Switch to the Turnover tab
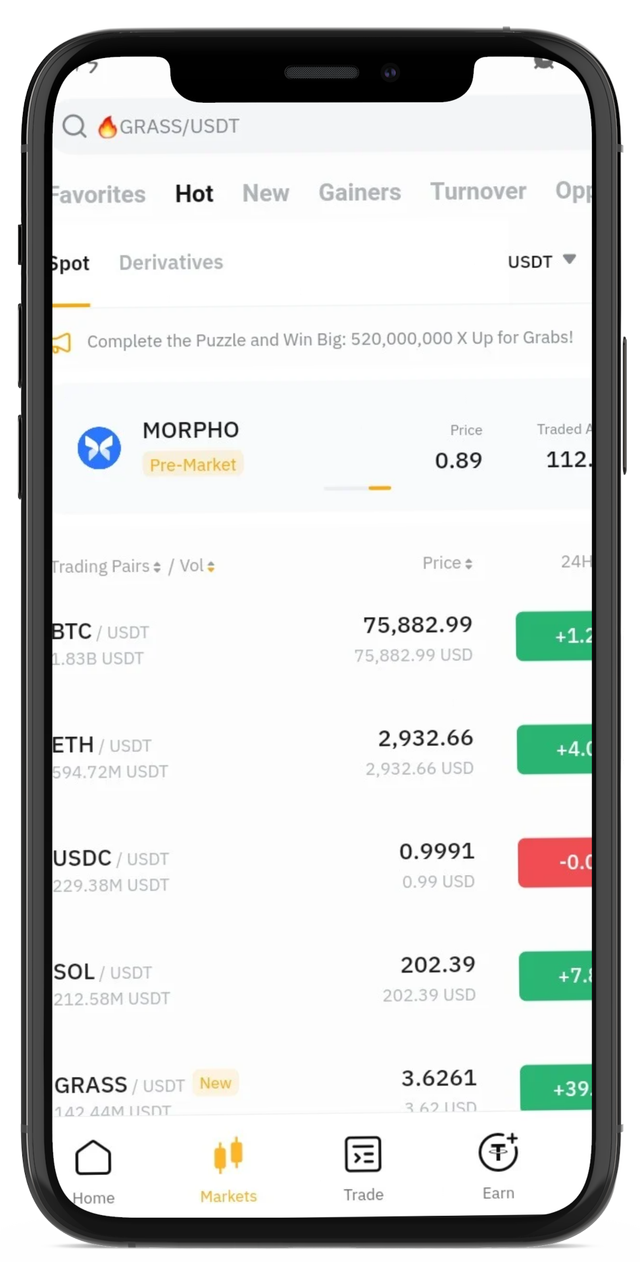 pyautogui.click(x=478, y=191)
